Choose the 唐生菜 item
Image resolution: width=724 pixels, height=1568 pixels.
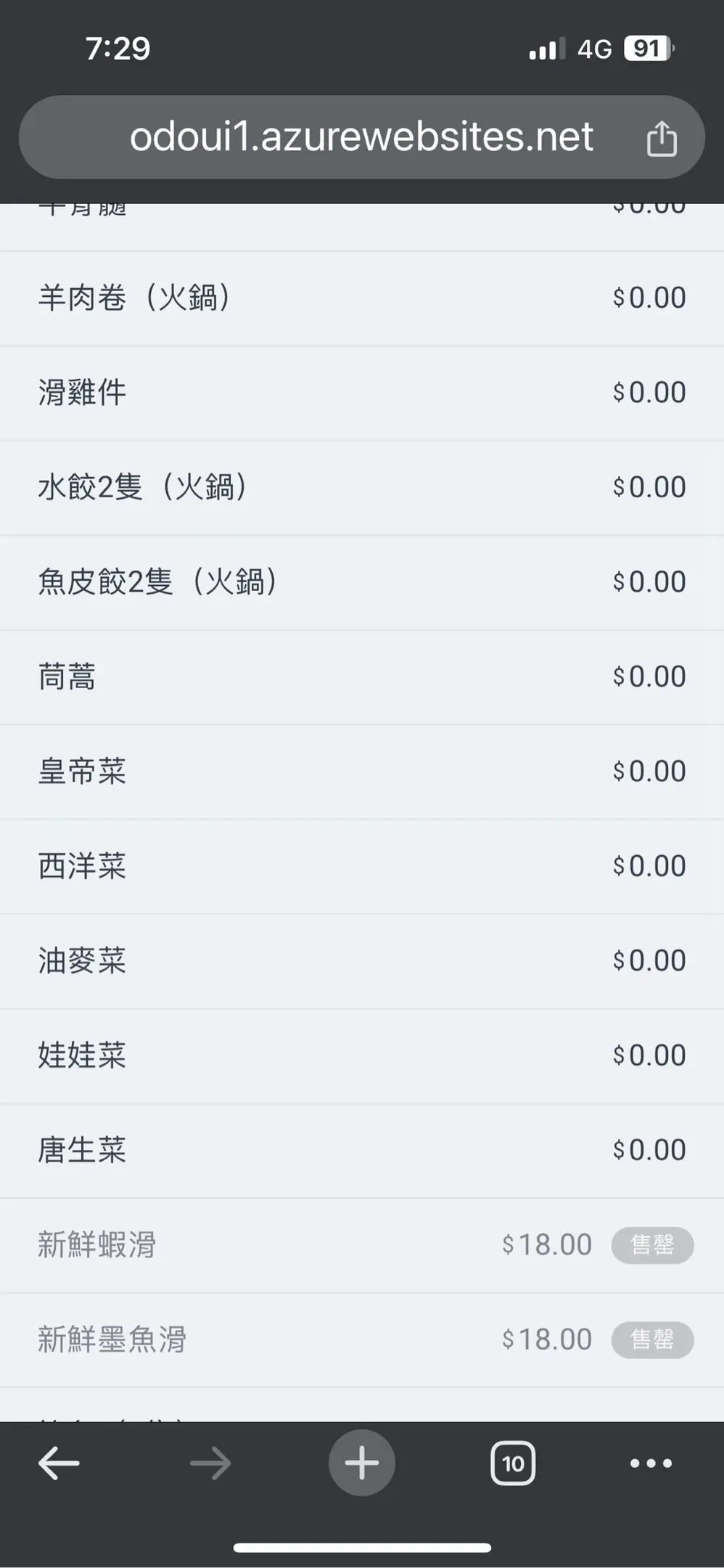[362, 1151]
